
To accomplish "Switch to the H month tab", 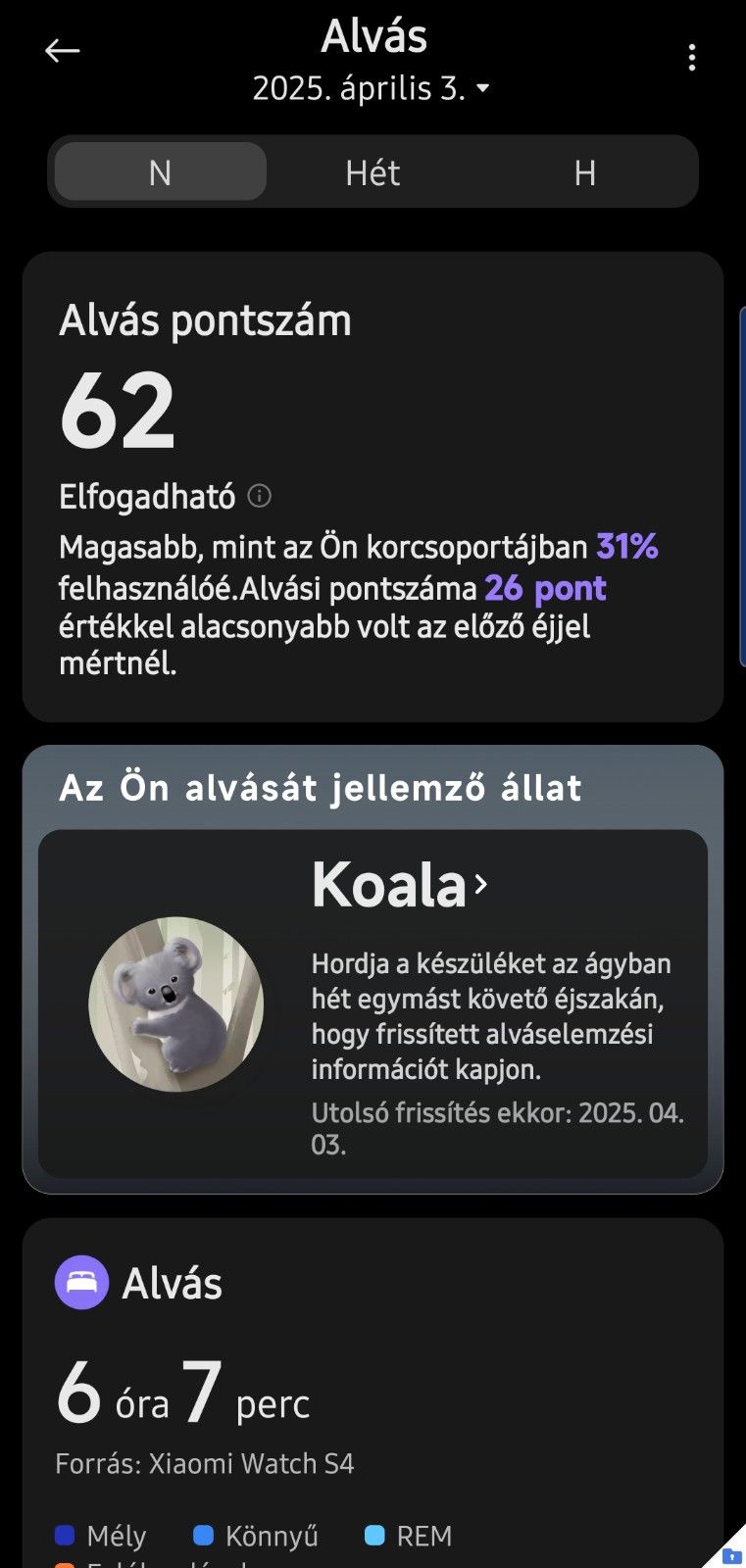I will tap(584, 172).
